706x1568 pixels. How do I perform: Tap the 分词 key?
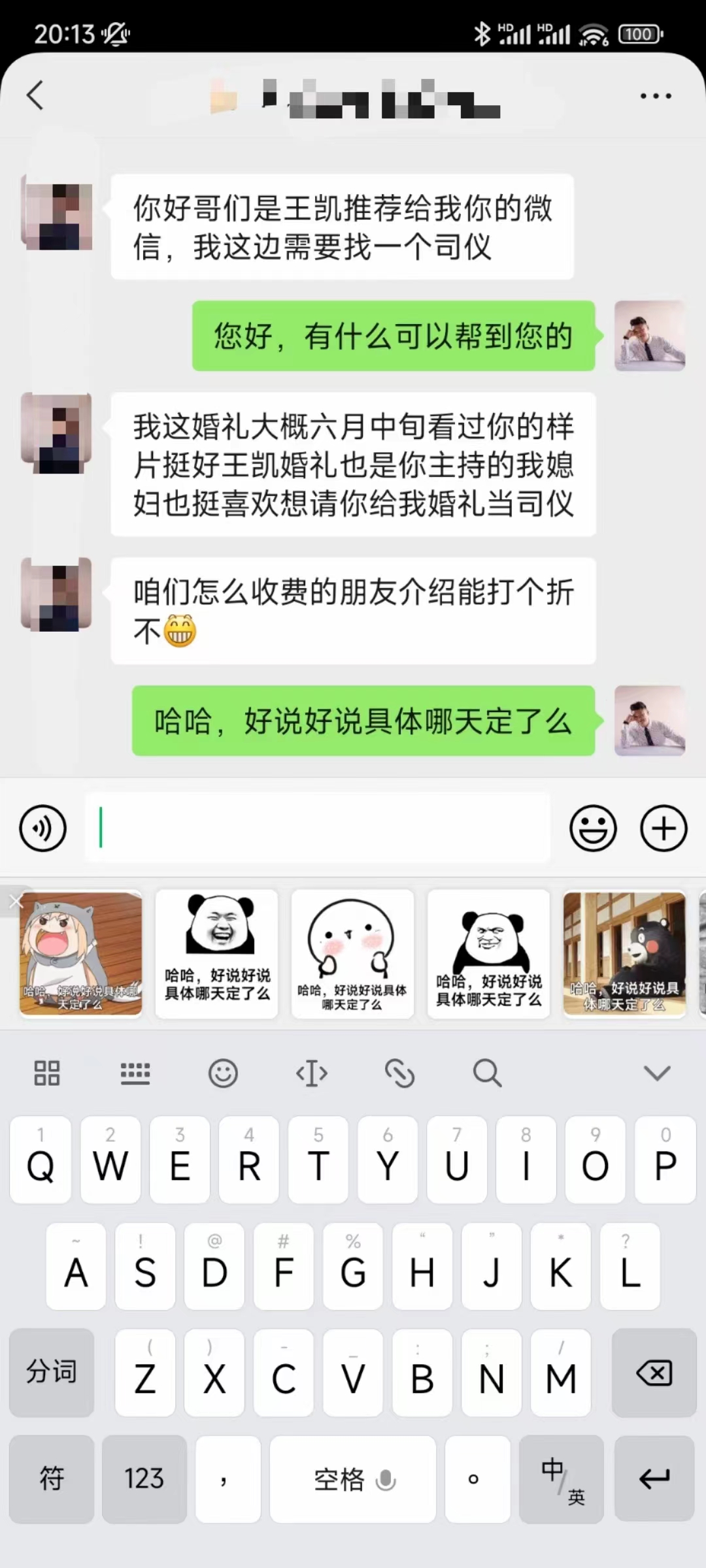point(52,1372)
